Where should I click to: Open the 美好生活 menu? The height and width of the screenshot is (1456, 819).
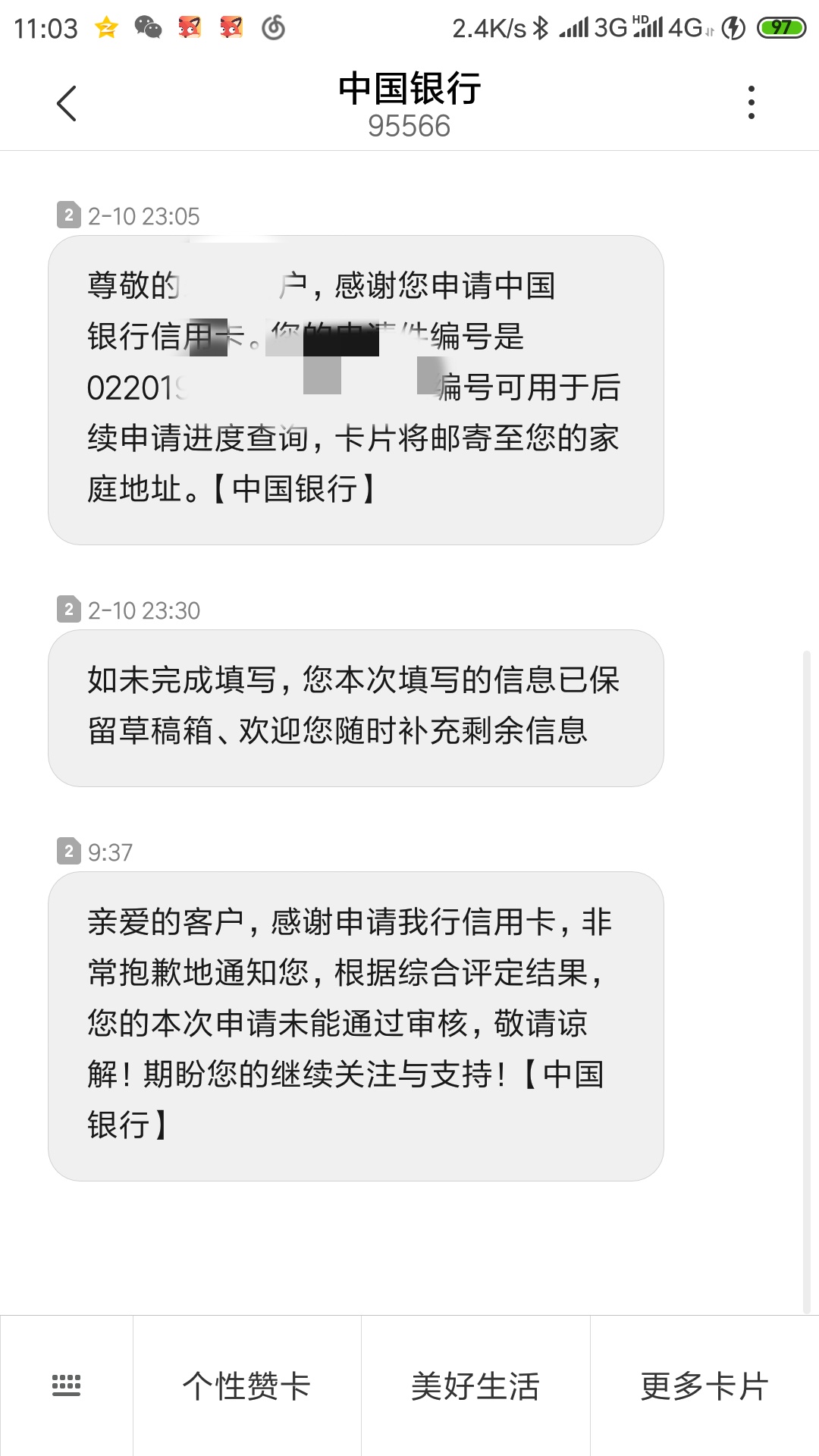click(x=475, y=1386)
